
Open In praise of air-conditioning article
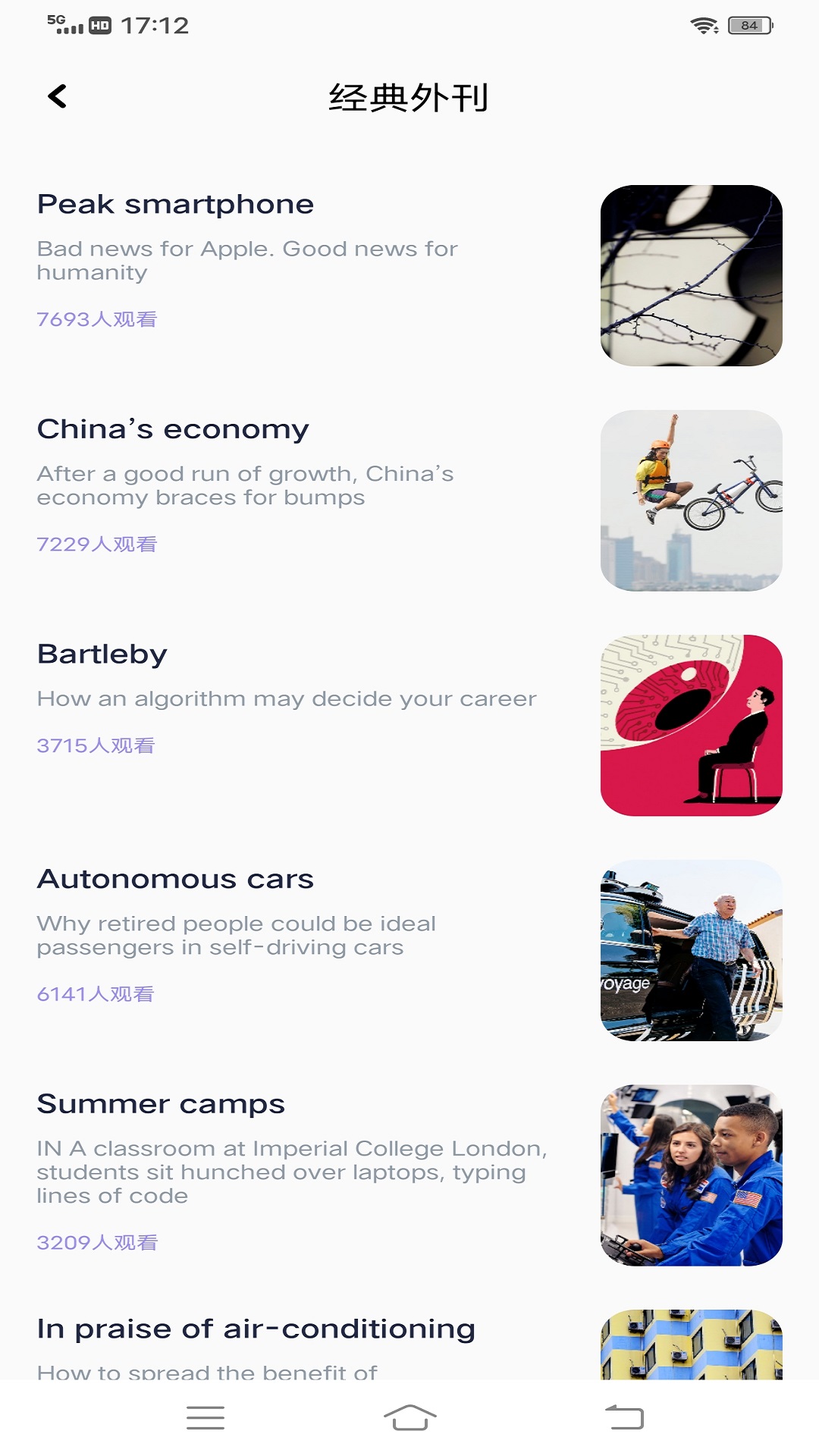pyautogui.click(x=256, y=1329)
